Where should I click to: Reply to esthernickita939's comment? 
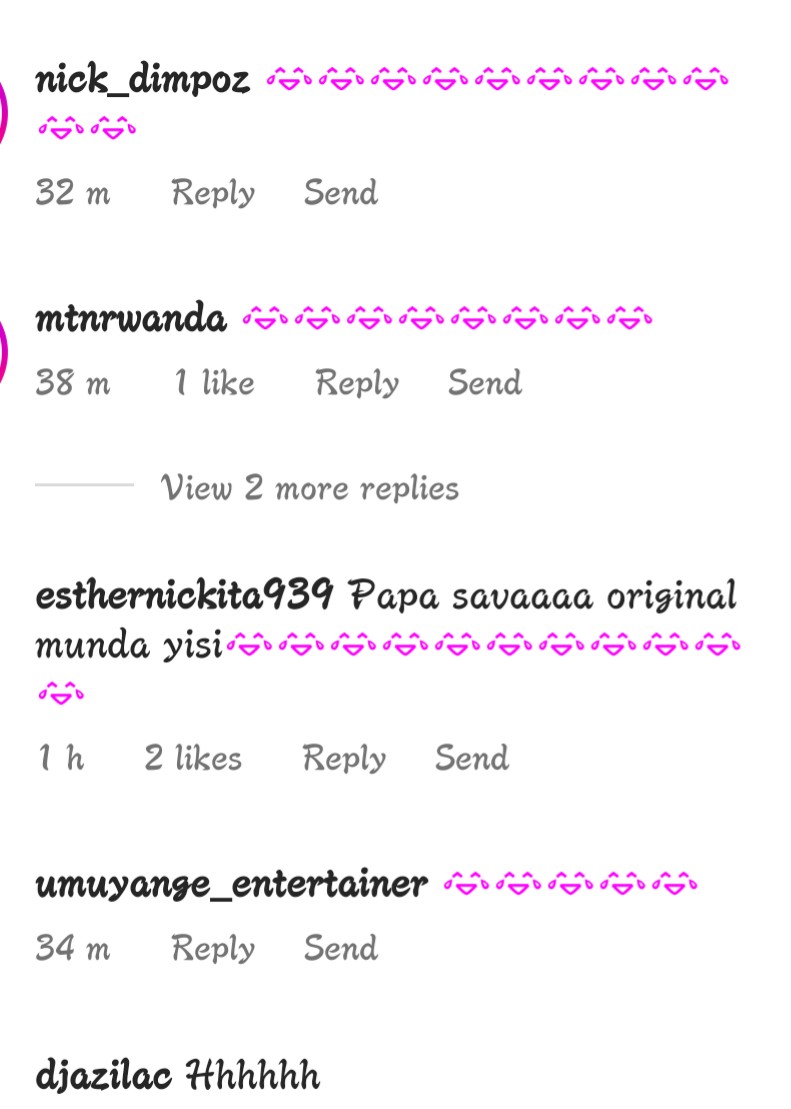344,758
